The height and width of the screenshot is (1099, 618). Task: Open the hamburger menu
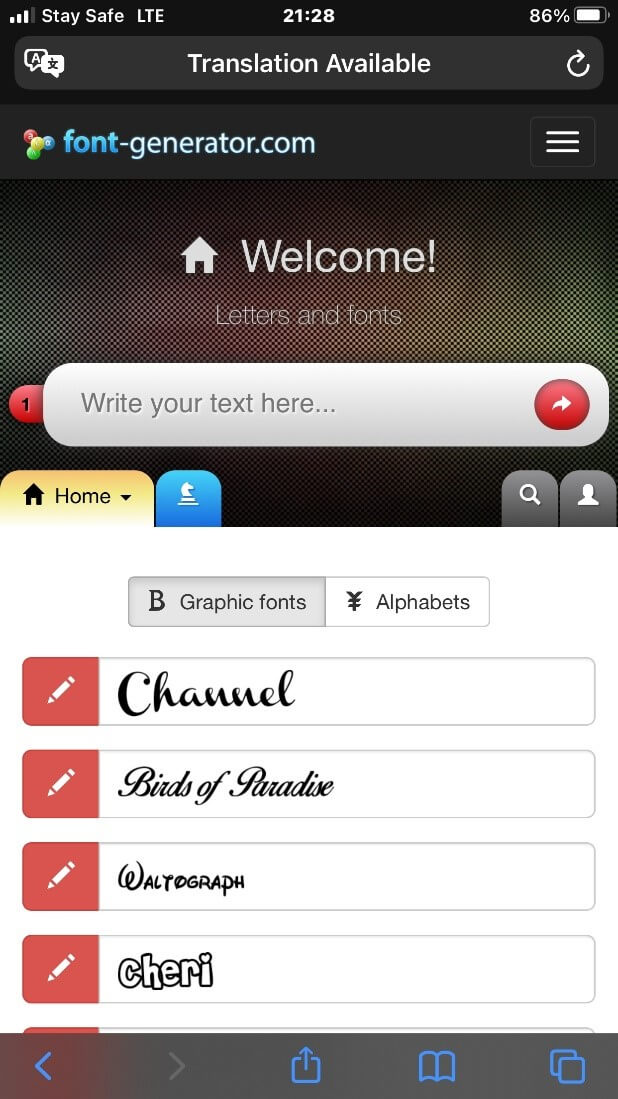pos(562,142)
